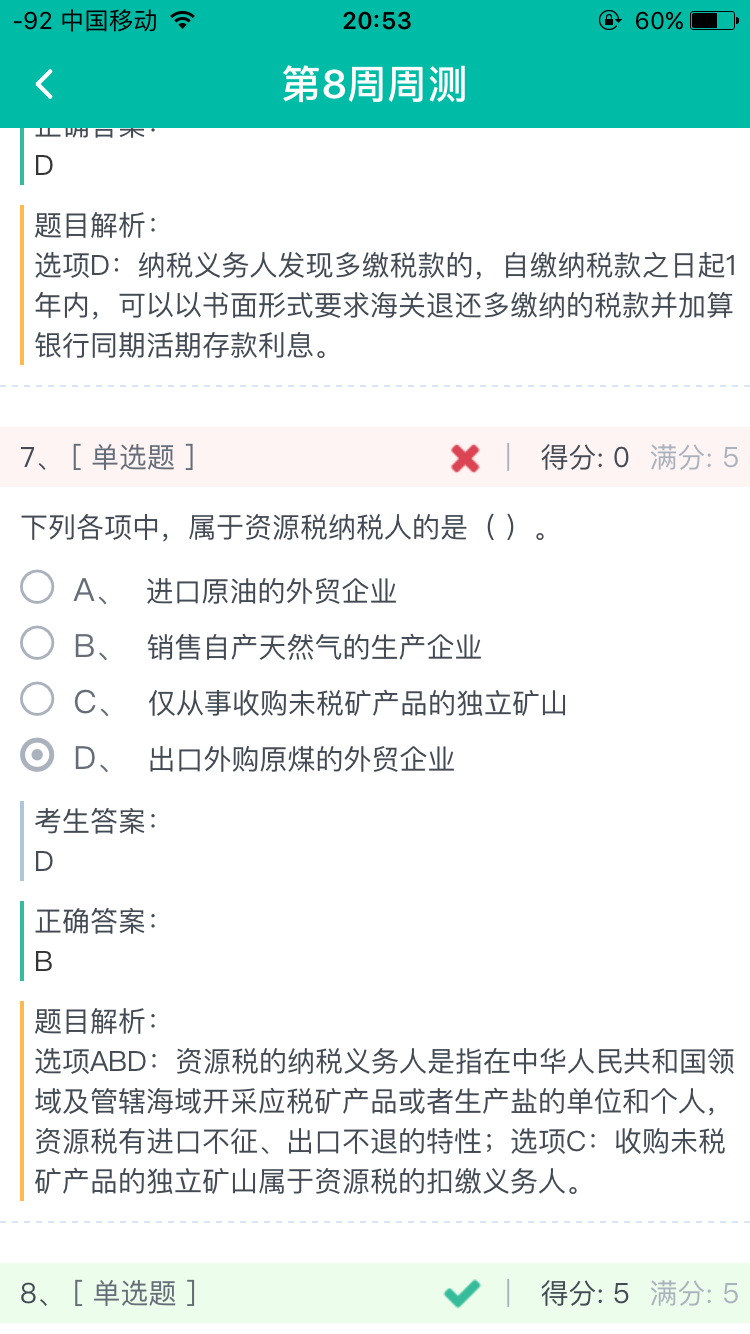Go back from 第8周周测 page

click(44, 85)
